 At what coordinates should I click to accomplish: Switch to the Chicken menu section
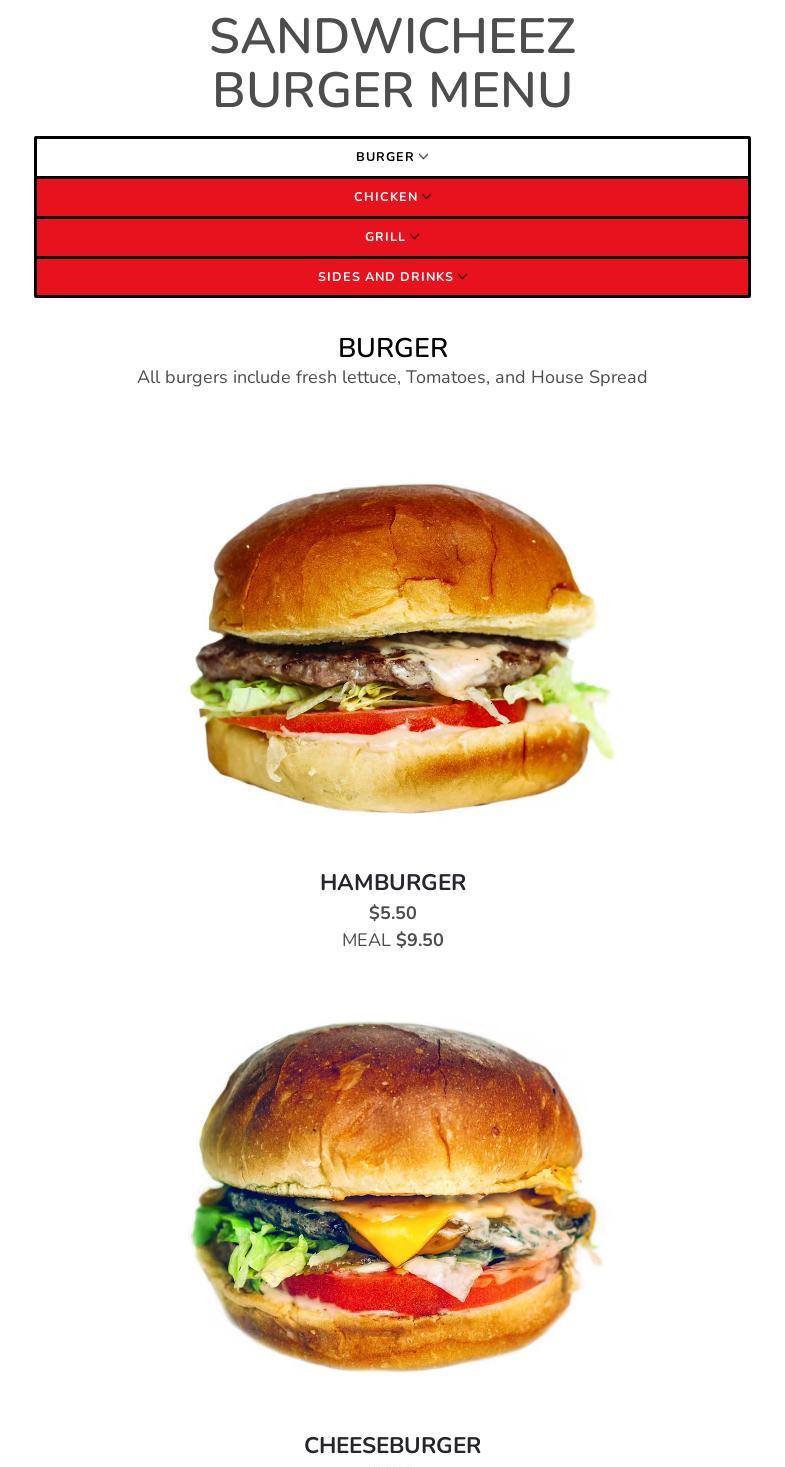(392, 197)
